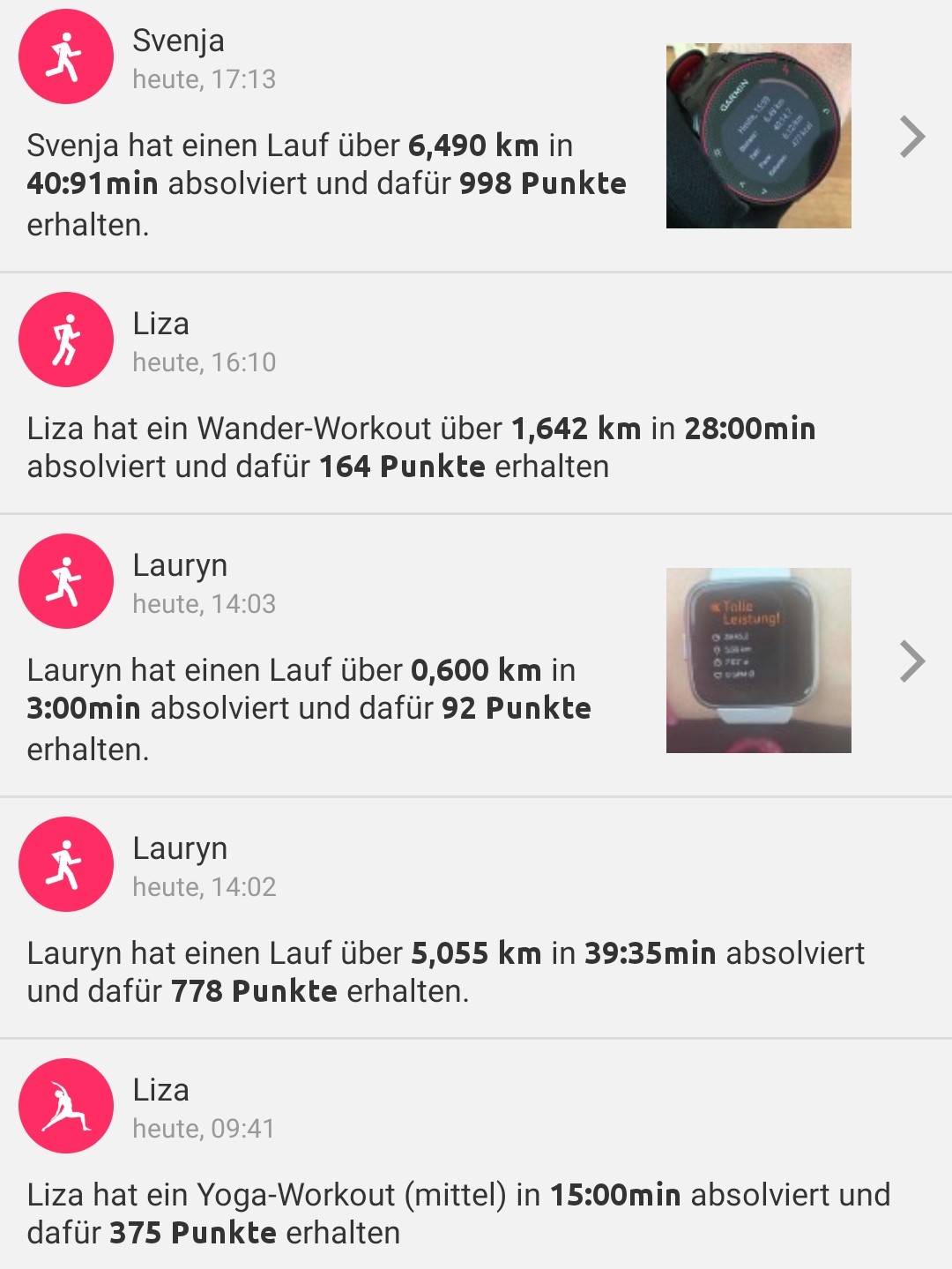Click Lauryn's name above the 5,055 km run

point(179,848)
